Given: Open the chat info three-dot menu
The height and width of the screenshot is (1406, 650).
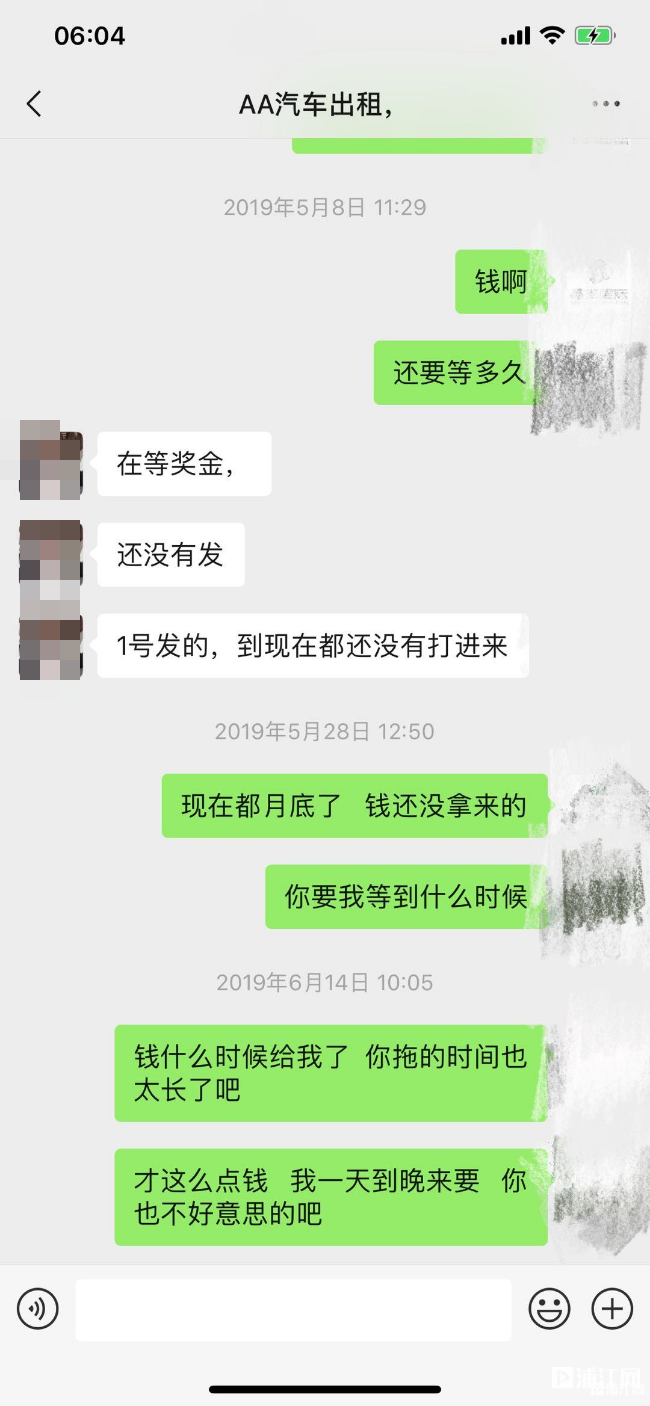Looking at the screenshot, I should pyautogui.click(x=606, y=104).
